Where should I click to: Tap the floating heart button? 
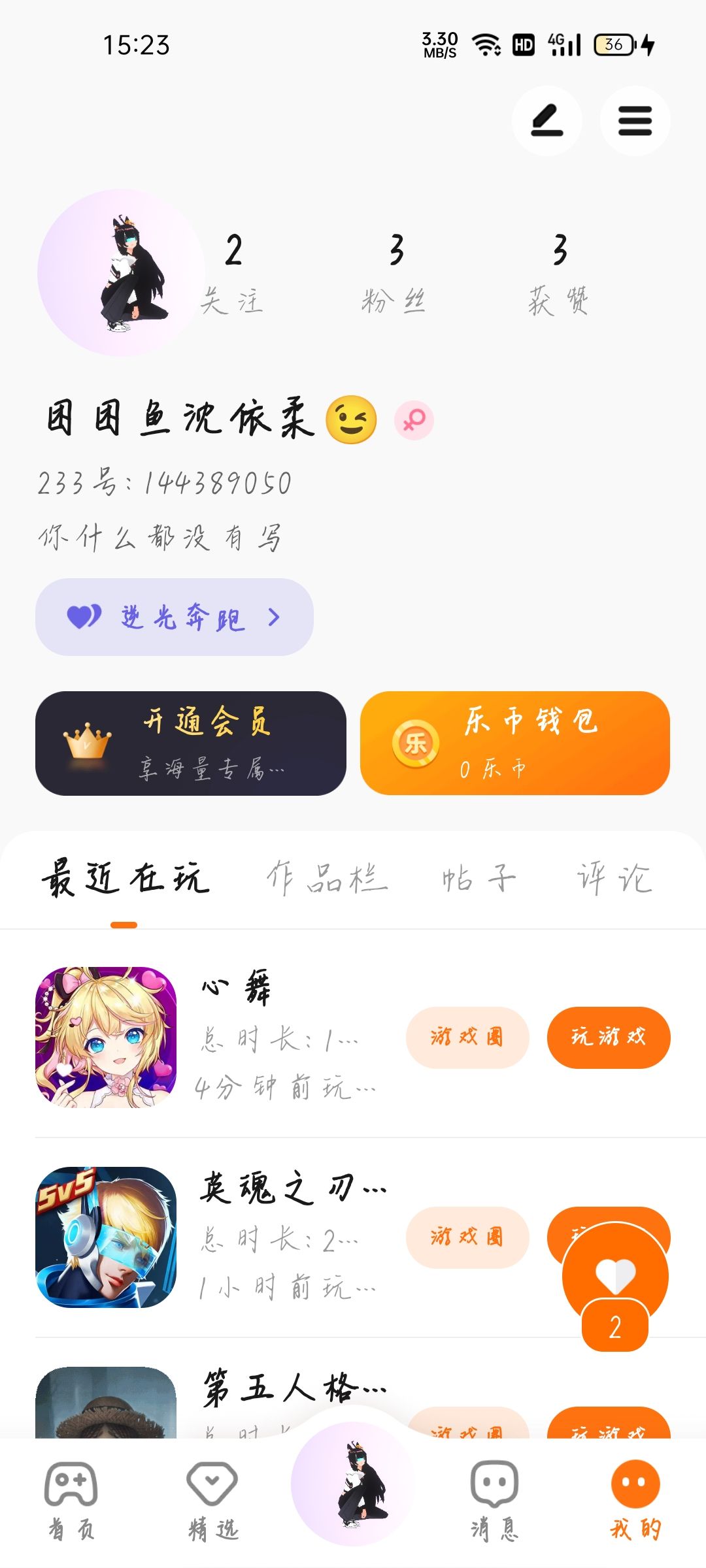pyautogui.click(x=615, y=1274)
